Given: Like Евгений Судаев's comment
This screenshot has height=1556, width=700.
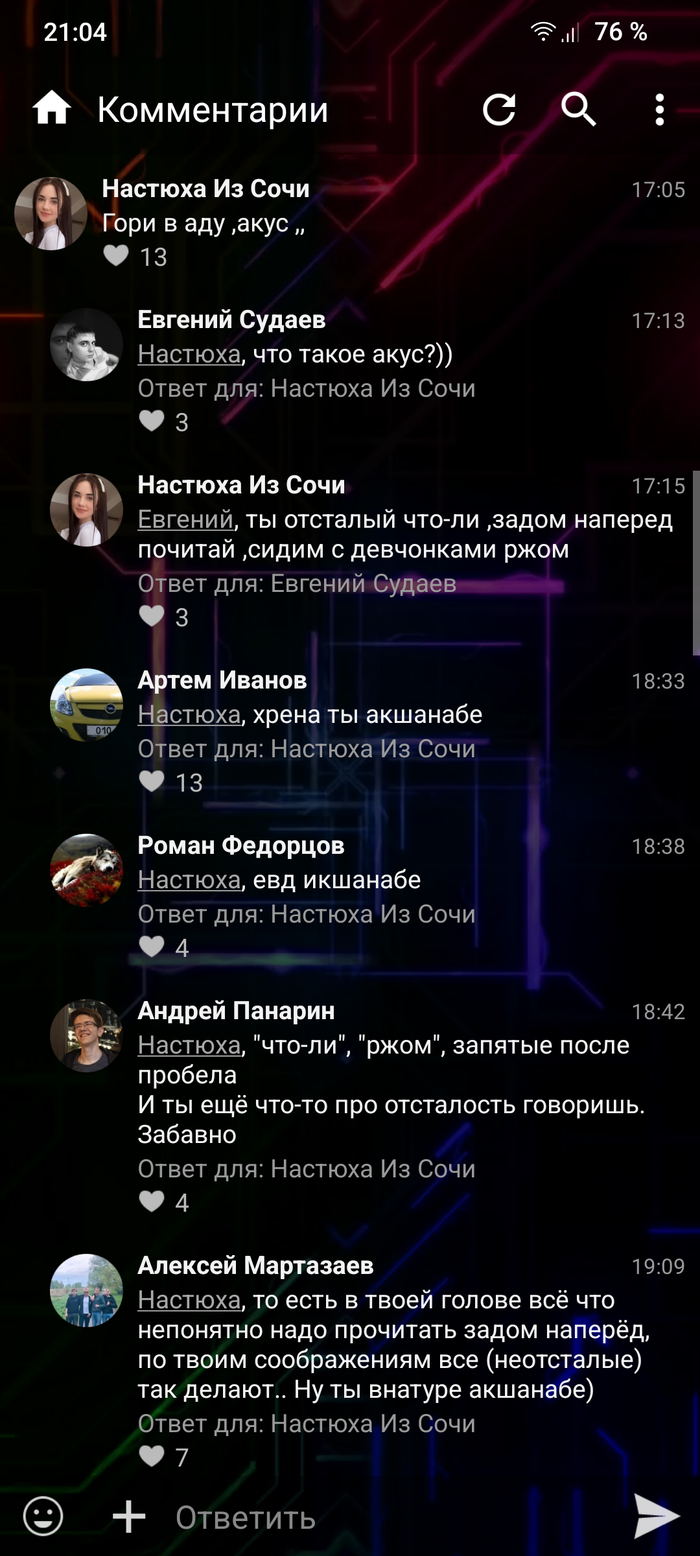Looking at the screenshot, I should [x=152, y=422].
